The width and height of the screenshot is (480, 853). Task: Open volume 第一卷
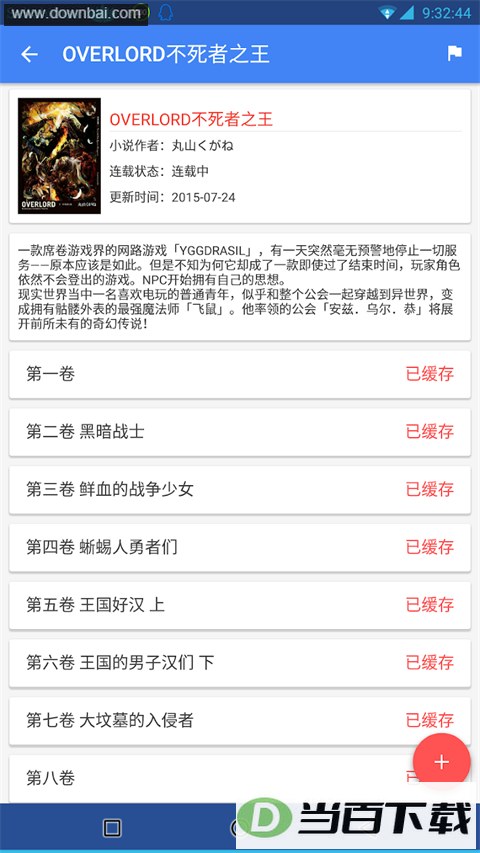(240, 374)
